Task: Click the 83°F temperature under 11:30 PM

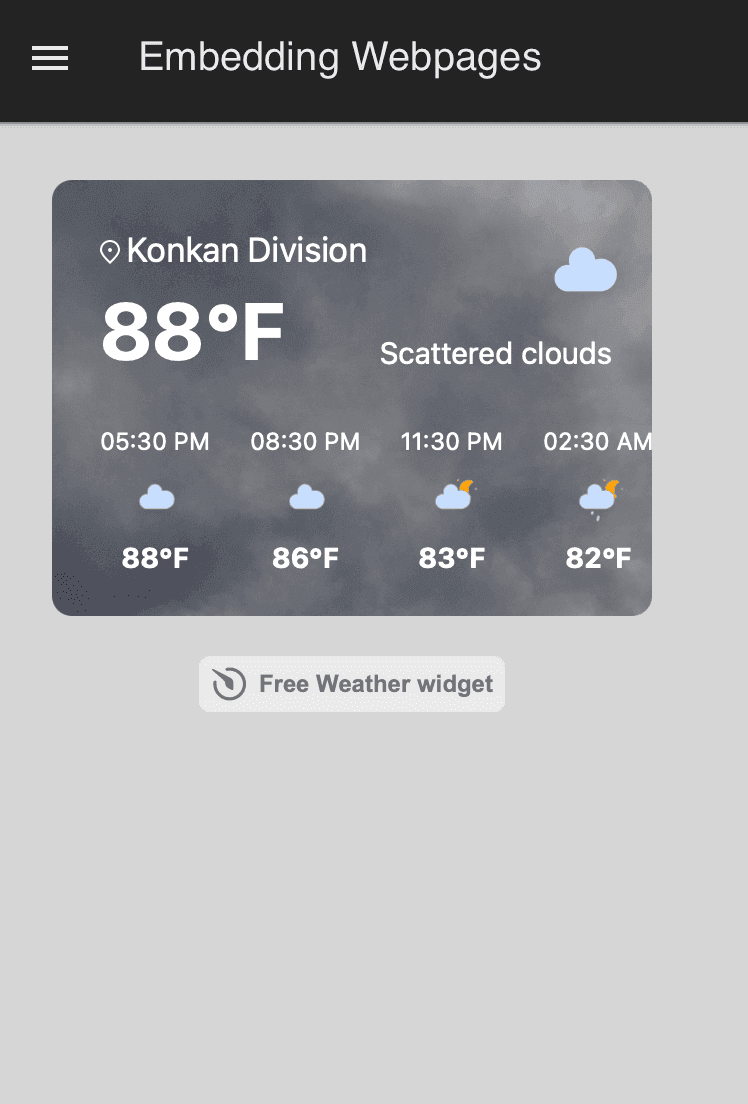Action: [451, 558]
